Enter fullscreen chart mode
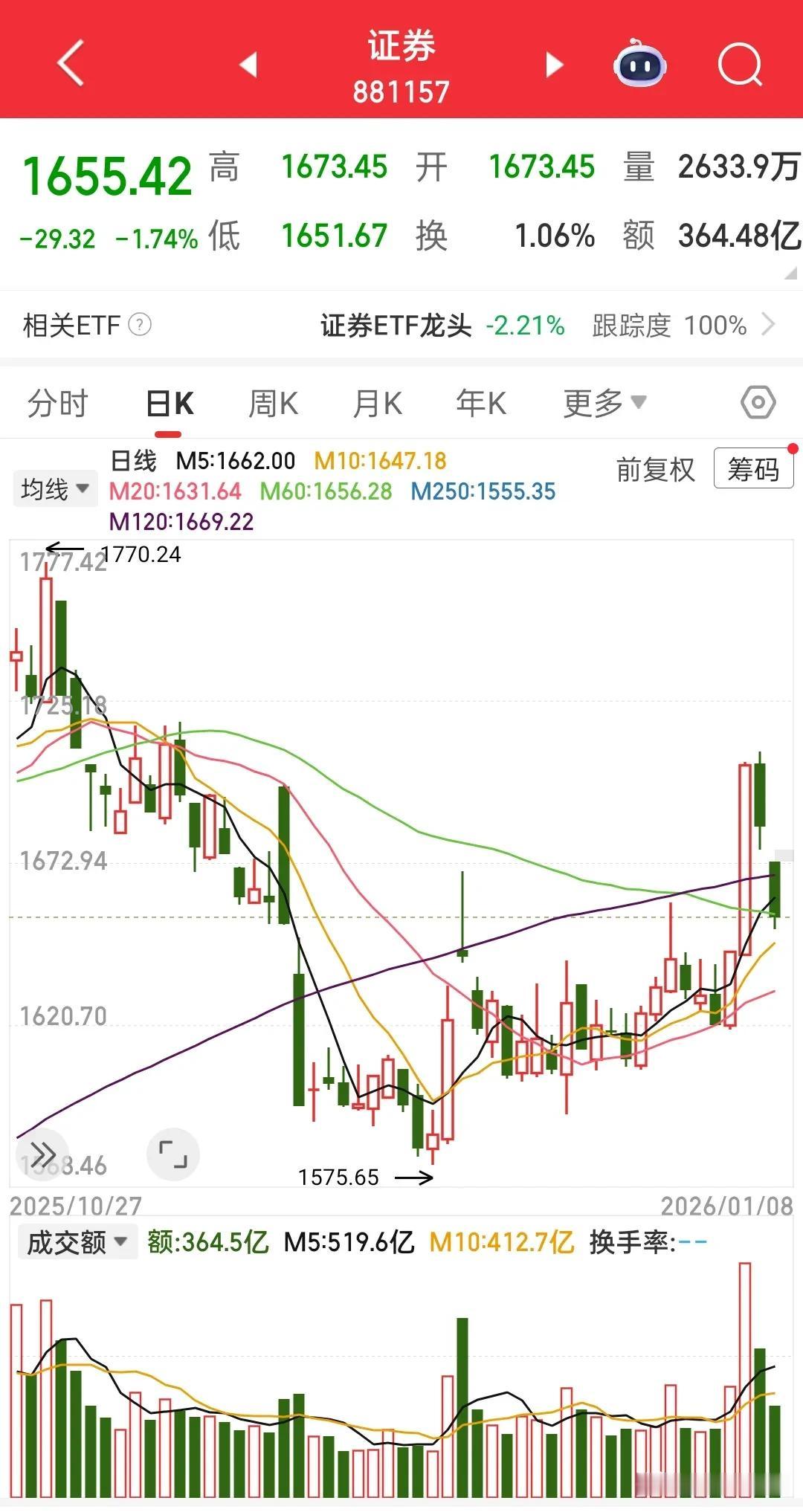Screen dimensions: 803x1512 (x=173, y=1154)
